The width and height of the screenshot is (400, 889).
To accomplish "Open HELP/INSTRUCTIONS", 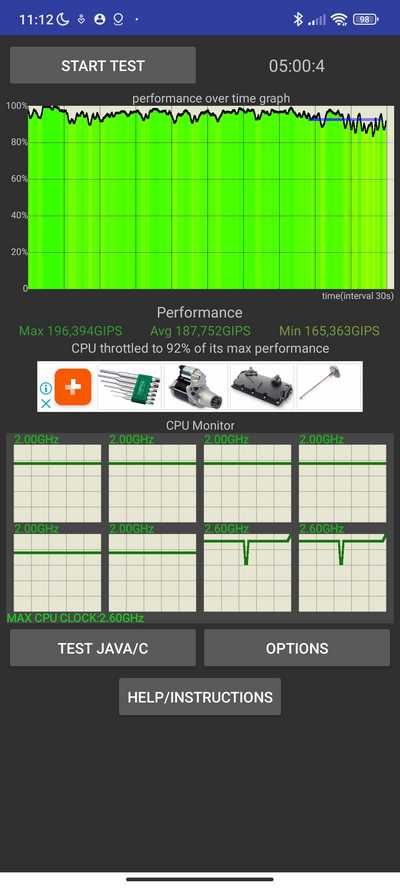I will click(200, 697).
